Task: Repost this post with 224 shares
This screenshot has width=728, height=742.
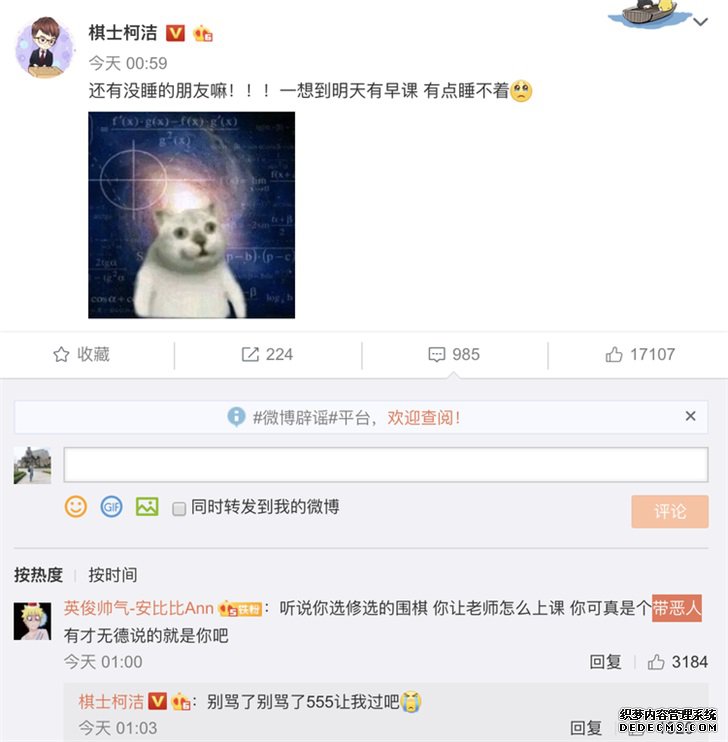Action: click(x=267, y=354)
